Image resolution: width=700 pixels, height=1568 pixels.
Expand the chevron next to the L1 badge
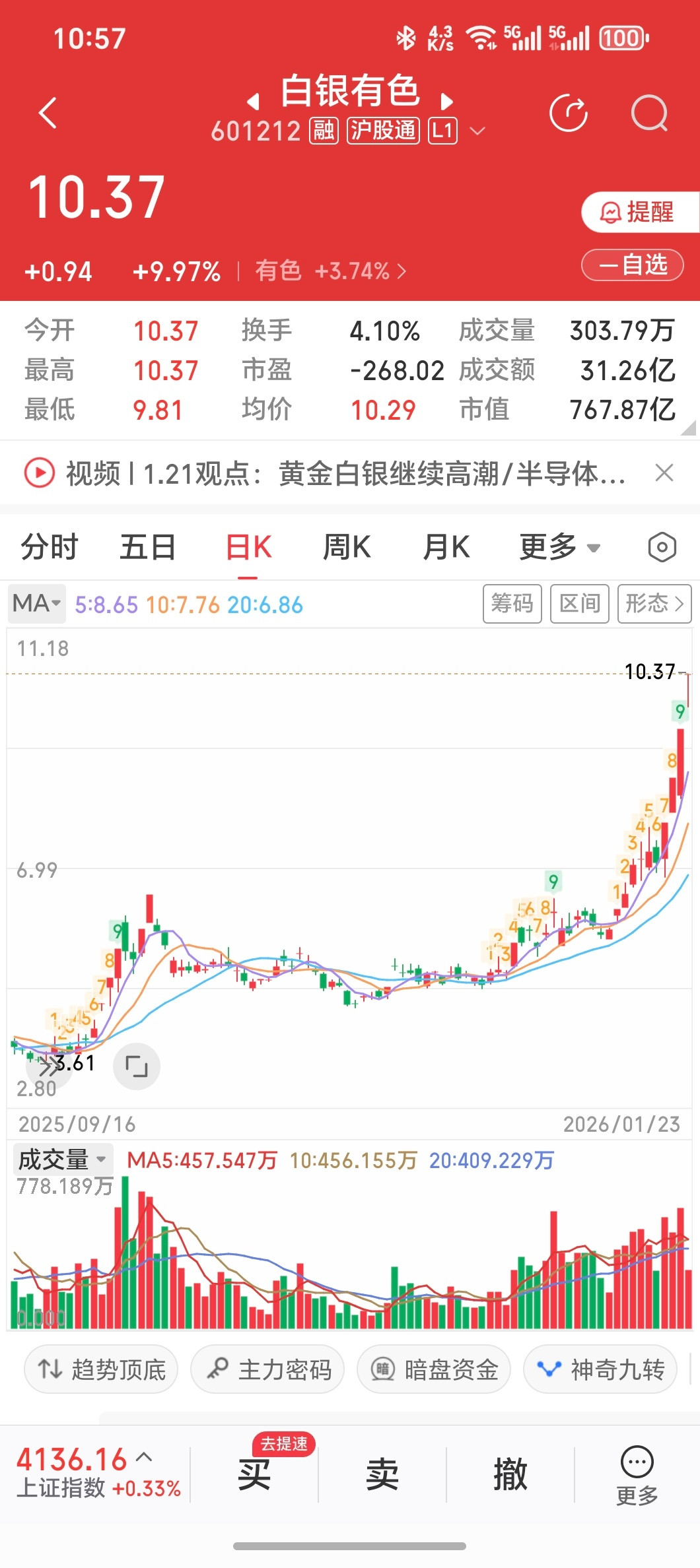pos(478,131)
